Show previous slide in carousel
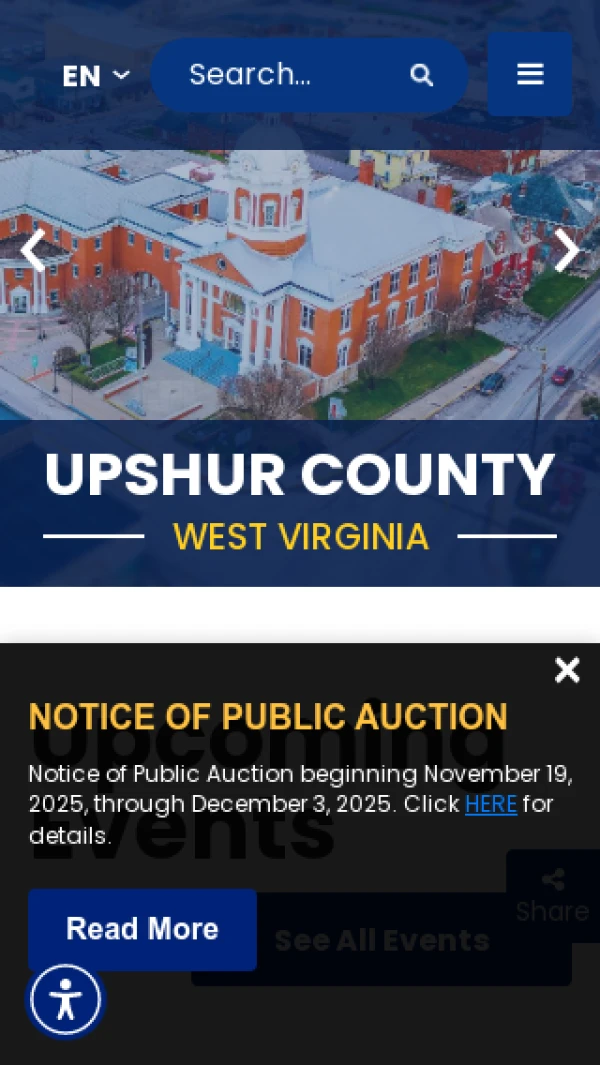The width and height of the screenshot is (600, 1065). click(32, 251)
